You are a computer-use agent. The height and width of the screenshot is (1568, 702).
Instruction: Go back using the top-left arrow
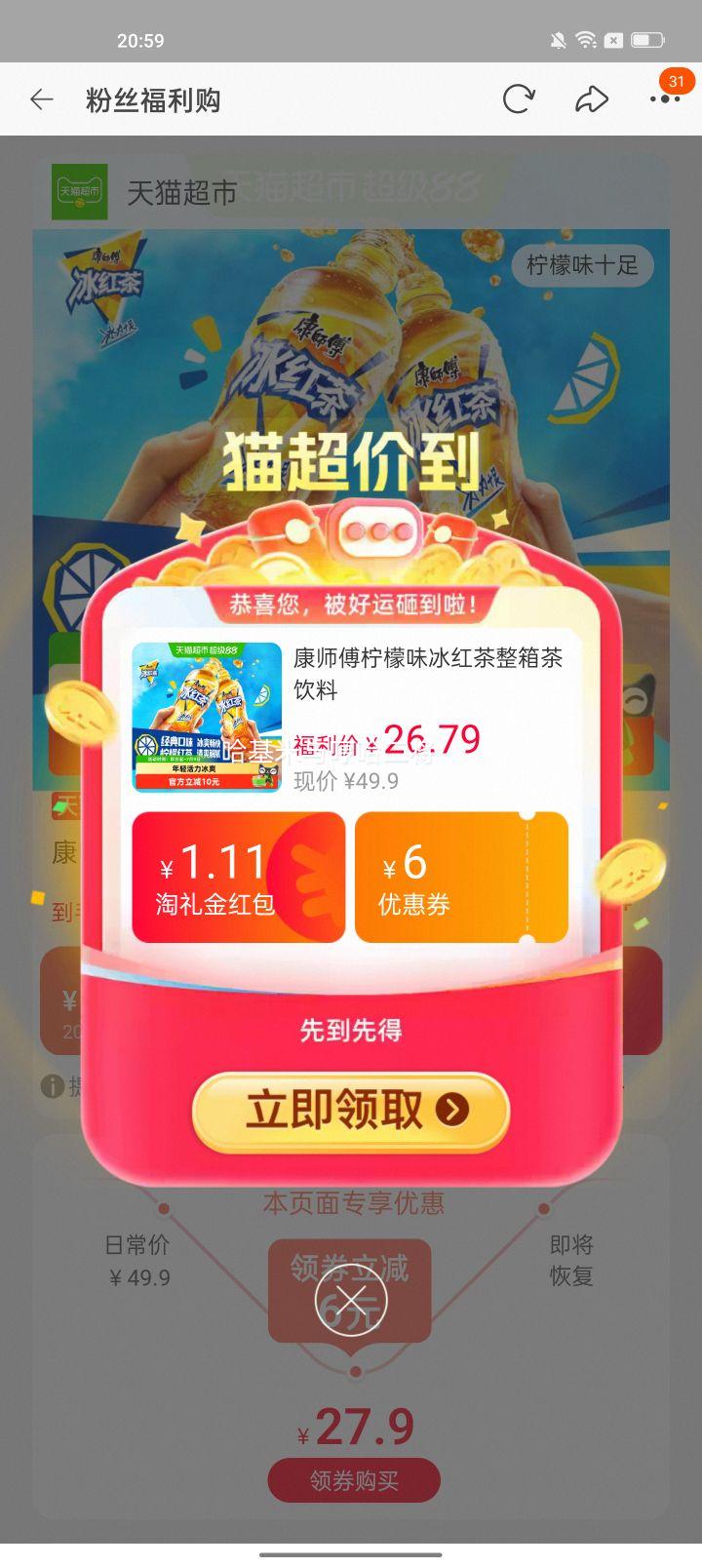pyautogui.click(x=41, y=99)
